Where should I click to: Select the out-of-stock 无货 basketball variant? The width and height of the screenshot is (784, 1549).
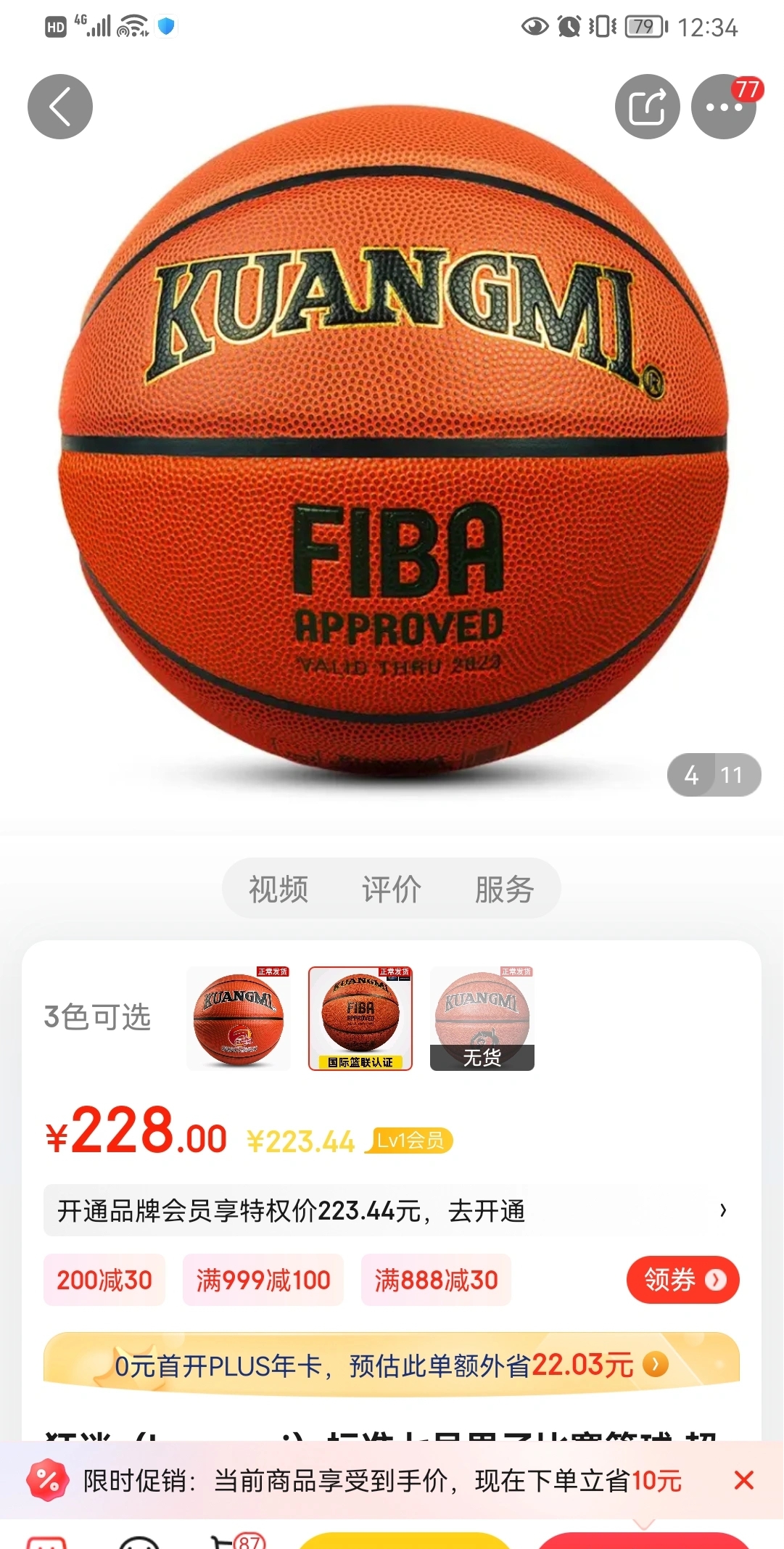click(x=482, y=1019)
